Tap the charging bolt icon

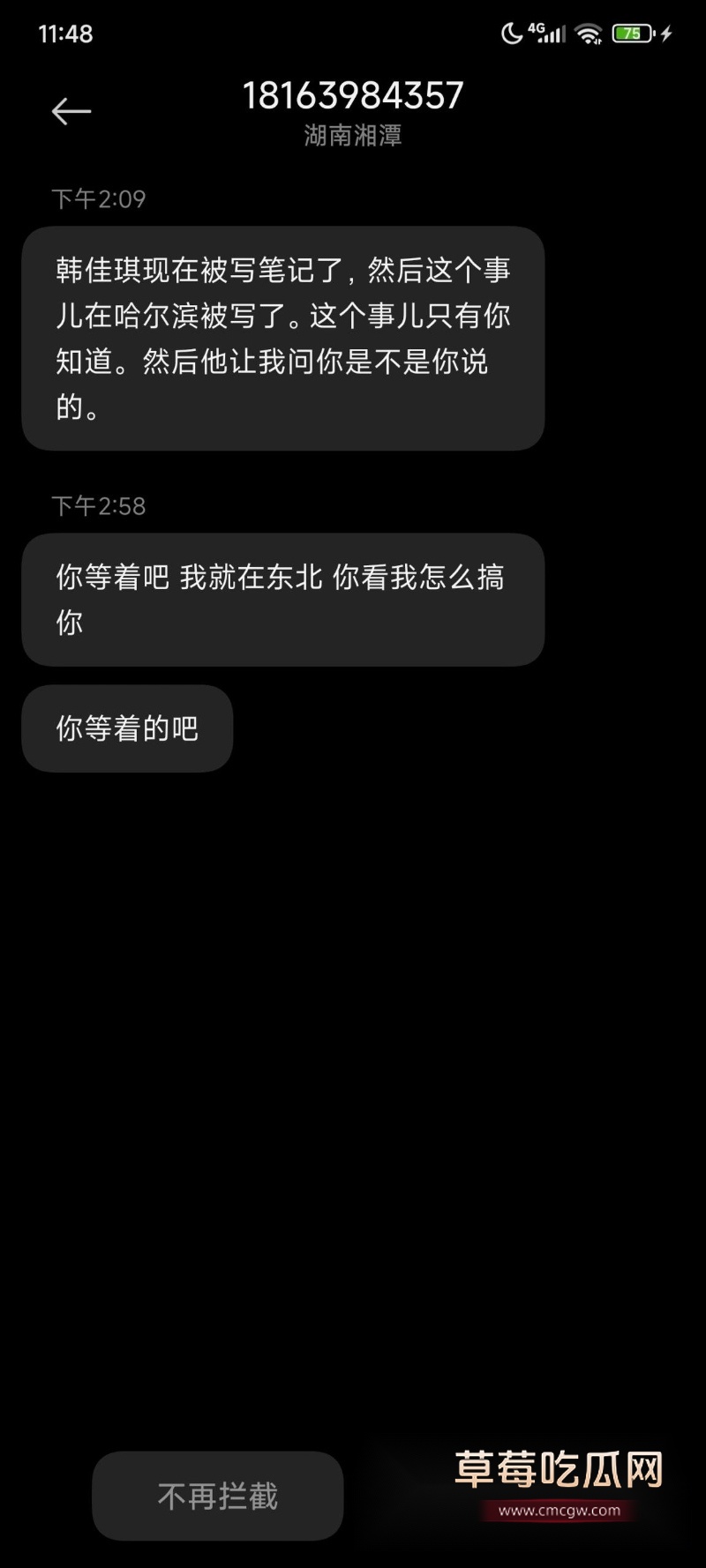click(667, 34)
